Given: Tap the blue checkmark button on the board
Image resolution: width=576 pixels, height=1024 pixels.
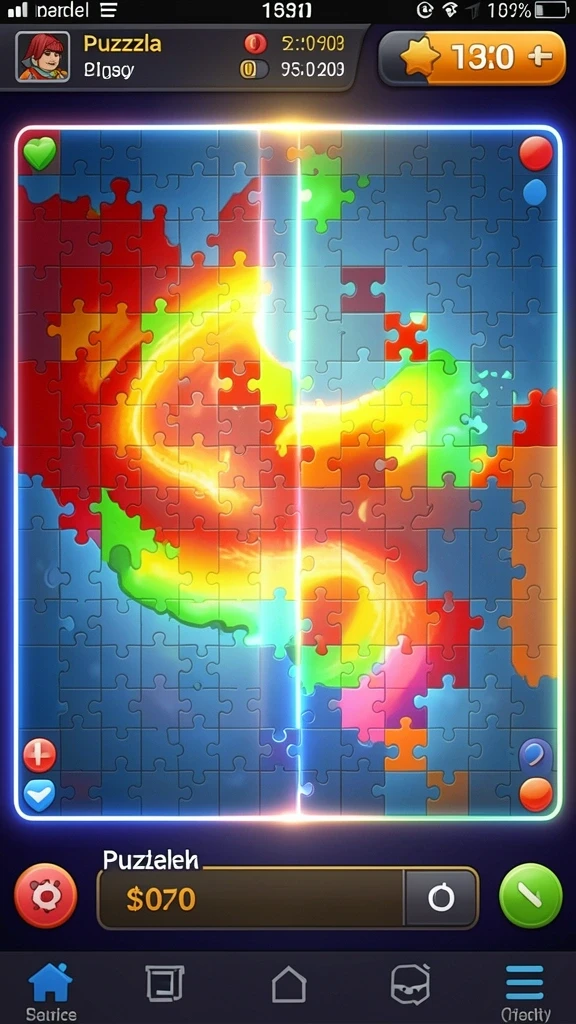Looking at the screenshot, I should tap(39, 795).
